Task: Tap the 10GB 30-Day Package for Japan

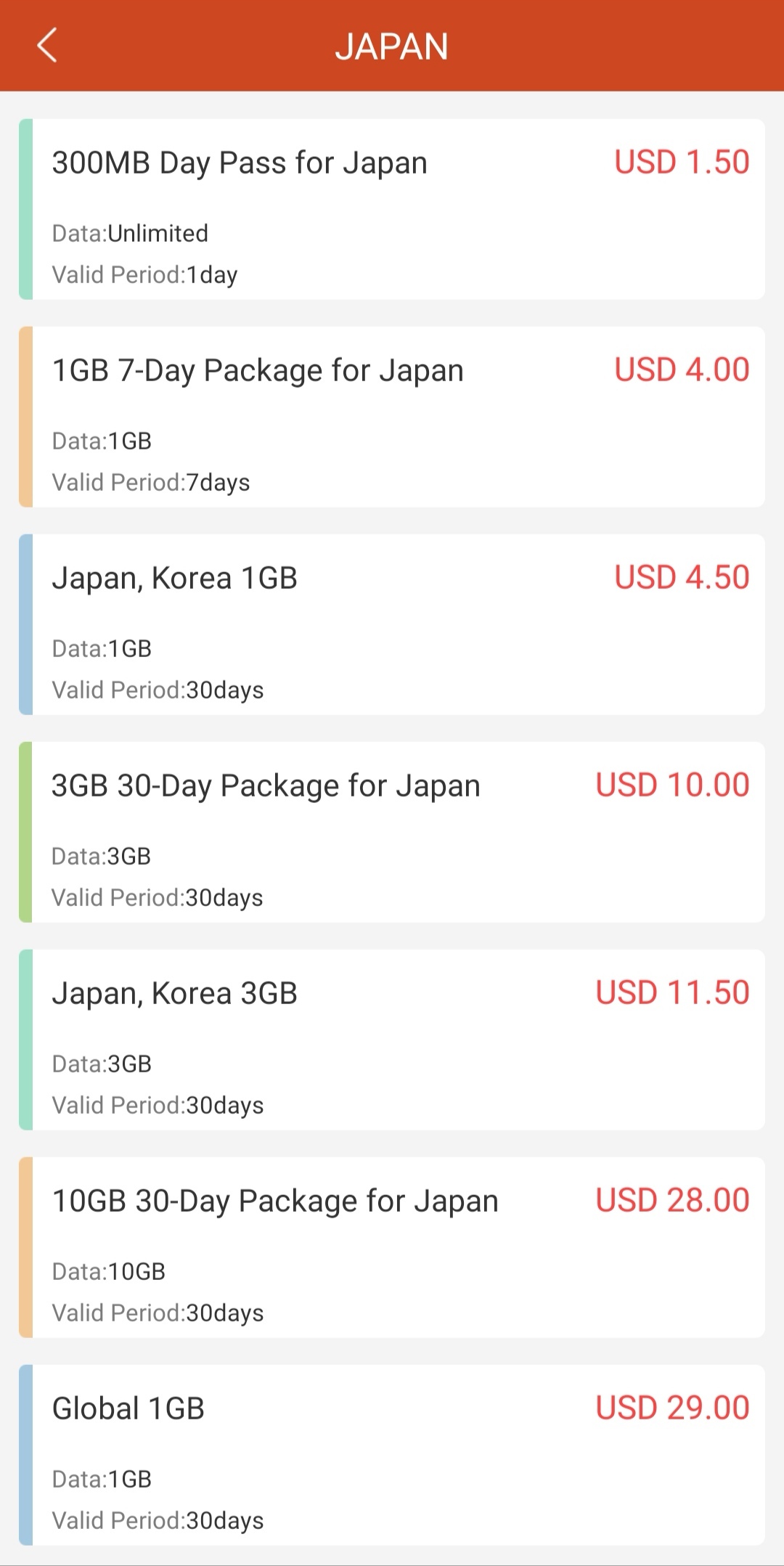Action: pos(392,1247)
